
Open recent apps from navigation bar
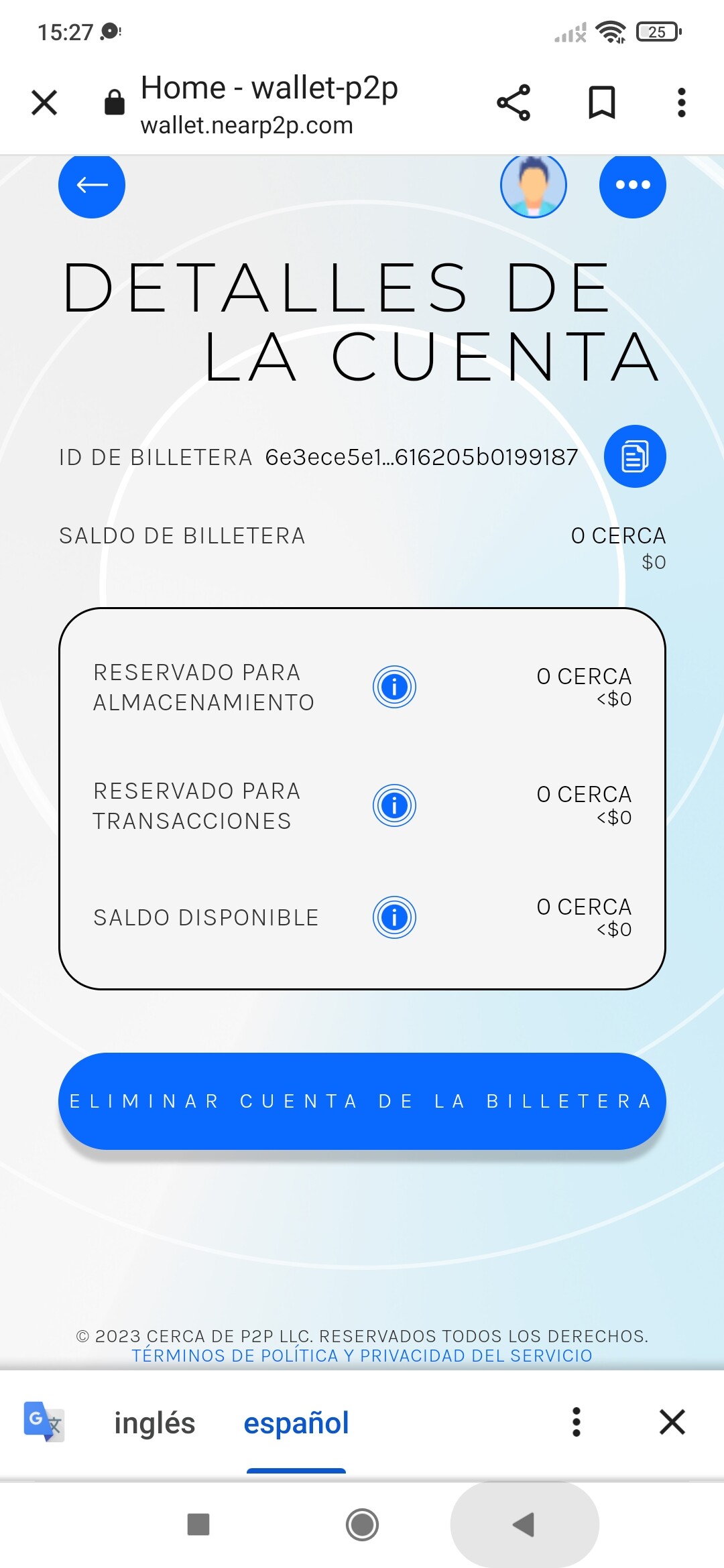click(x=198, y=1524)
